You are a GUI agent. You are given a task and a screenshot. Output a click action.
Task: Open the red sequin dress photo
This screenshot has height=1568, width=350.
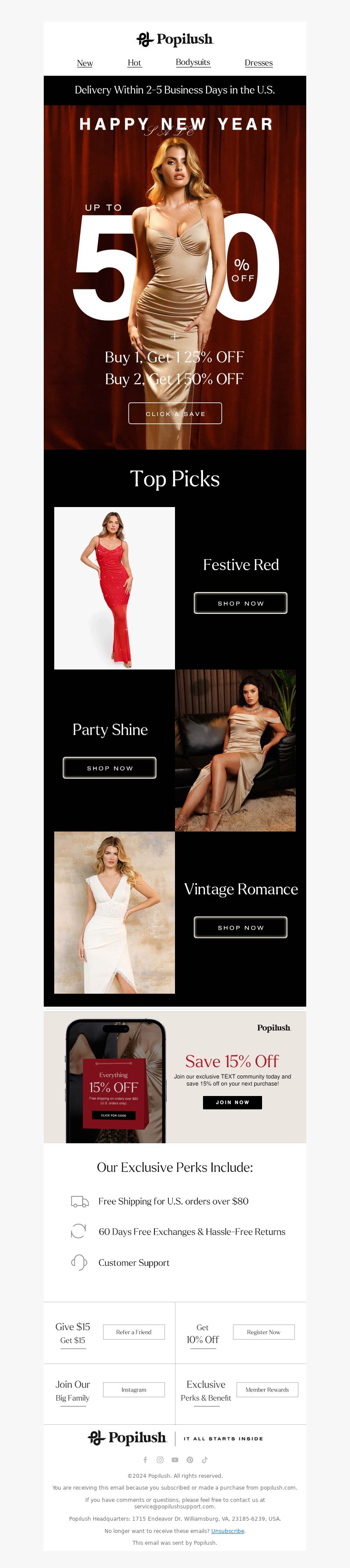115,588
